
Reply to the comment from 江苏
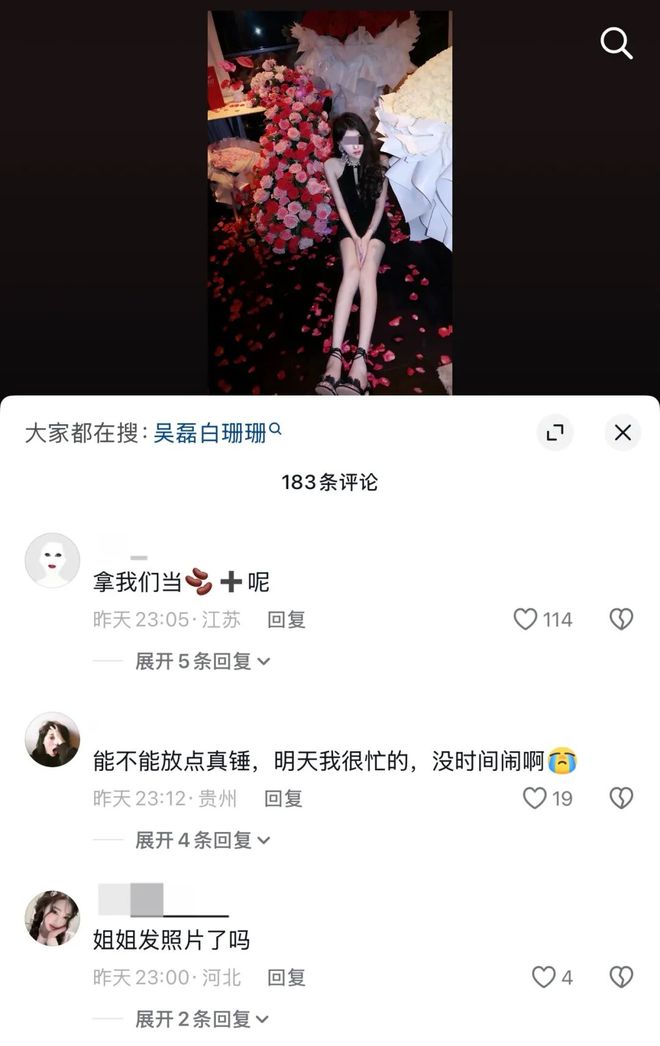pyautogui.click(x=286, y=619)
